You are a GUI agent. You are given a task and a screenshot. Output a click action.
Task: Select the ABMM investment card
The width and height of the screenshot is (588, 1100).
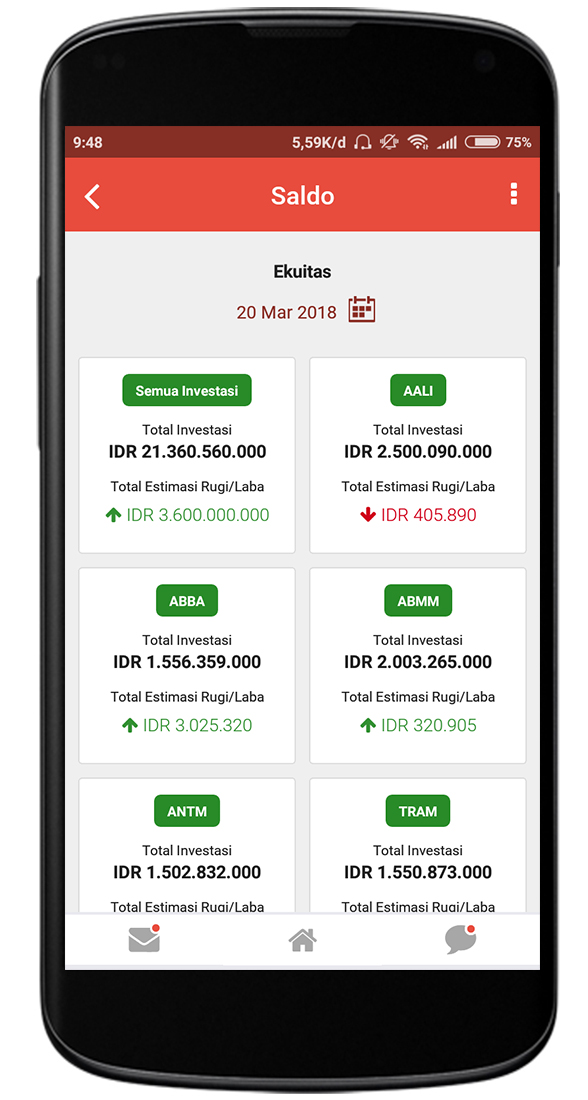pos(417,666)
